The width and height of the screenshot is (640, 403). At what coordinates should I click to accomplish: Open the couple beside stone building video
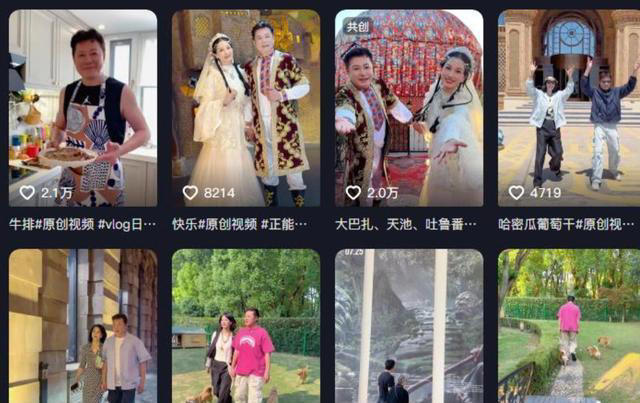(x=83, y=328)
